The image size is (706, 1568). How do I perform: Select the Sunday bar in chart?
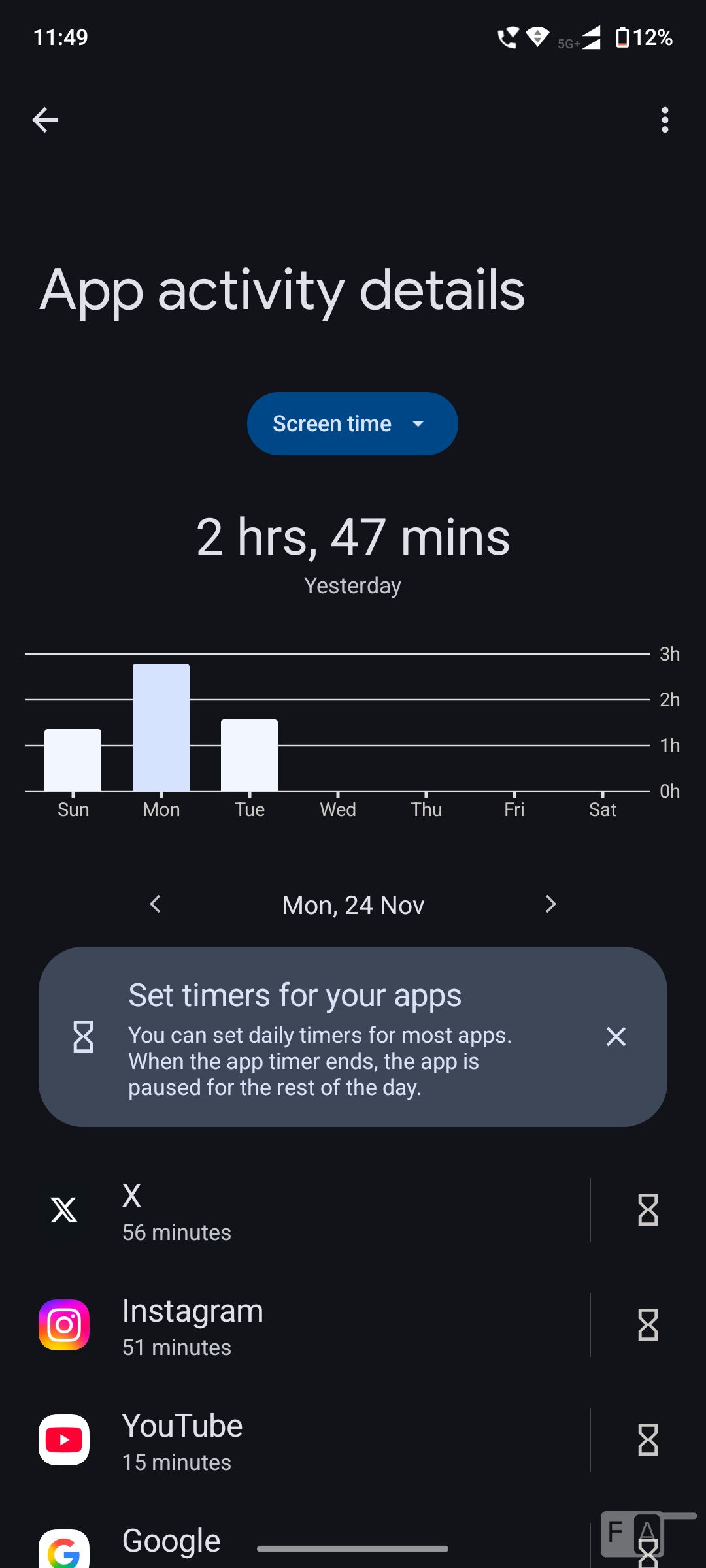tap(73, 760)
